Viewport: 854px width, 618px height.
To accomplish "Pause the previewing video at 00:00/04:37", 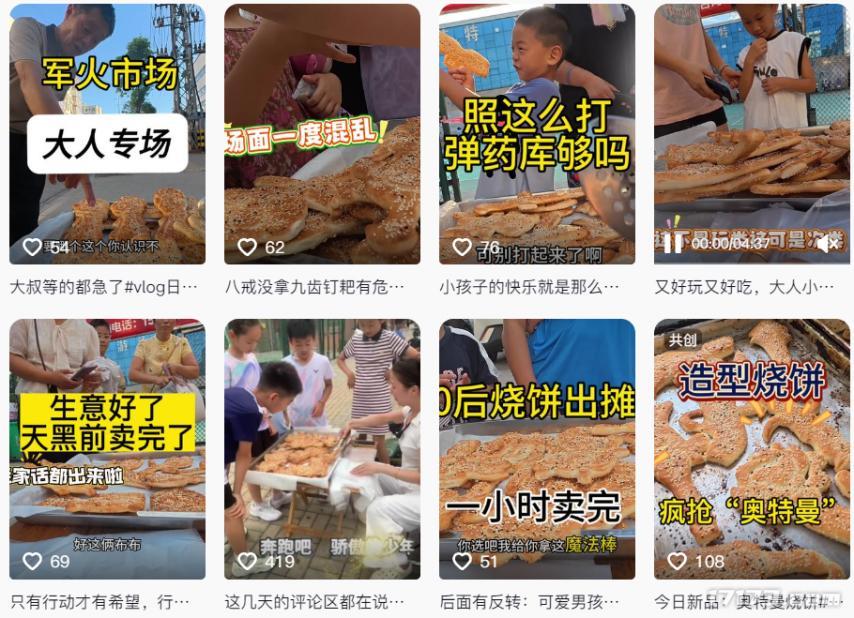I will click(673, 243).
